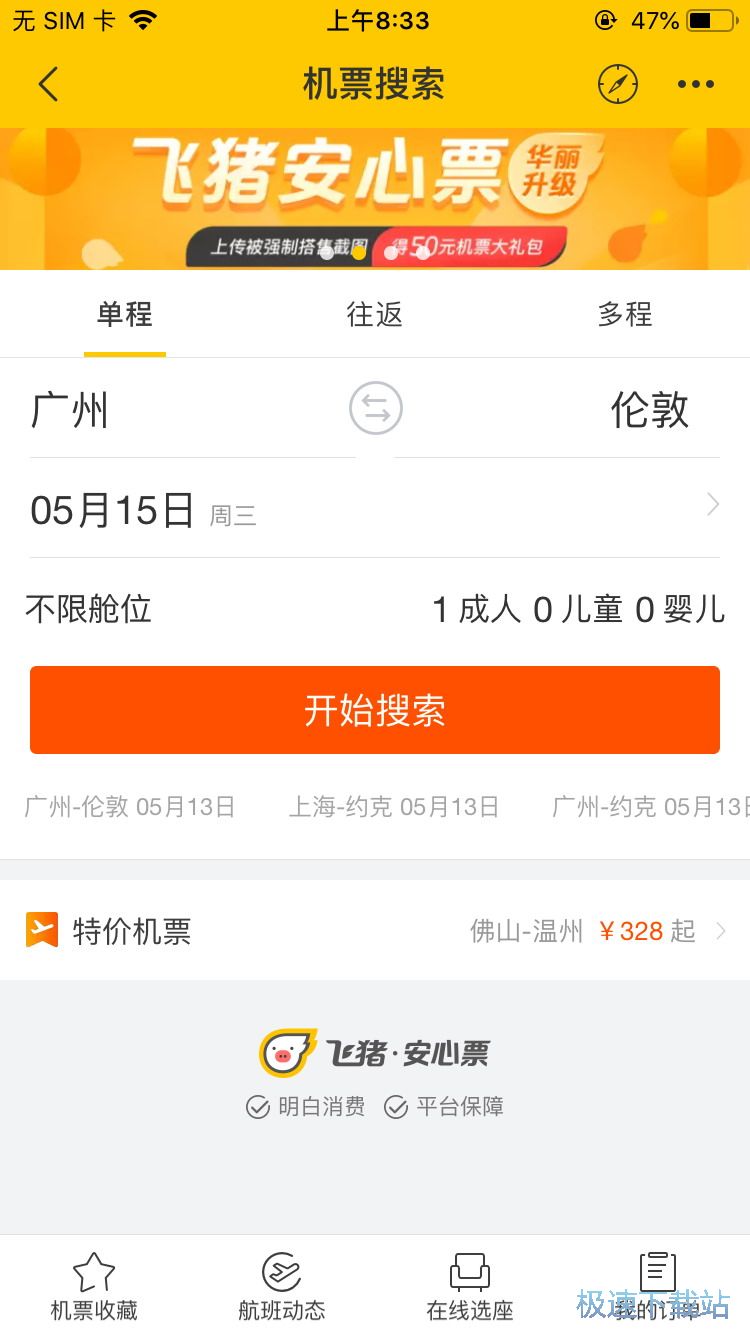Check 航班动态 flight status
The image size is (750, 1334).
(x=281, y=1287)
